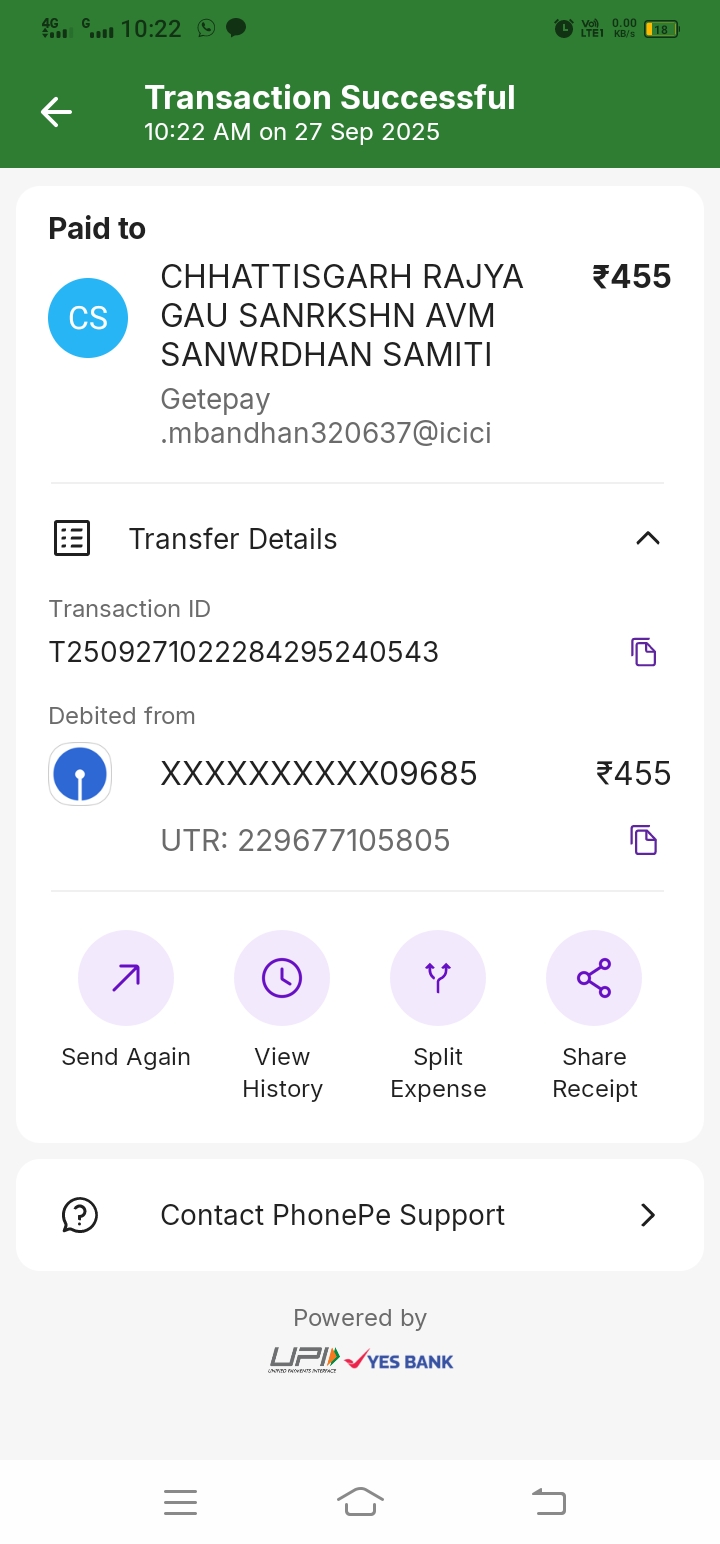Collapse the Transfer Details section
This screenshot has width=720, height=1544.
point(647,539)
